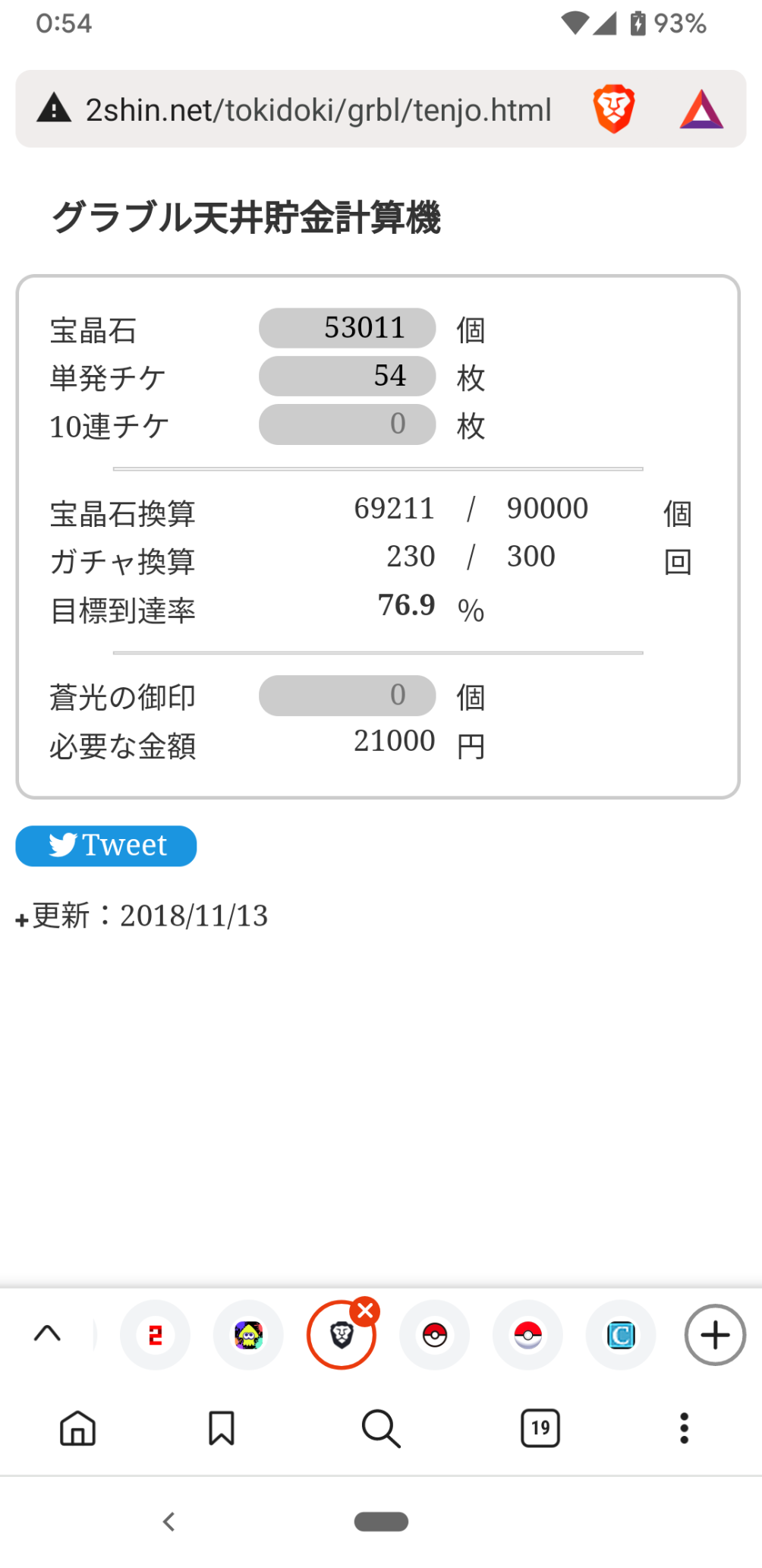Switch to the tab with the red 2 icon
The height and width of the screenshot is (1568, 762).
[156, 1335]
